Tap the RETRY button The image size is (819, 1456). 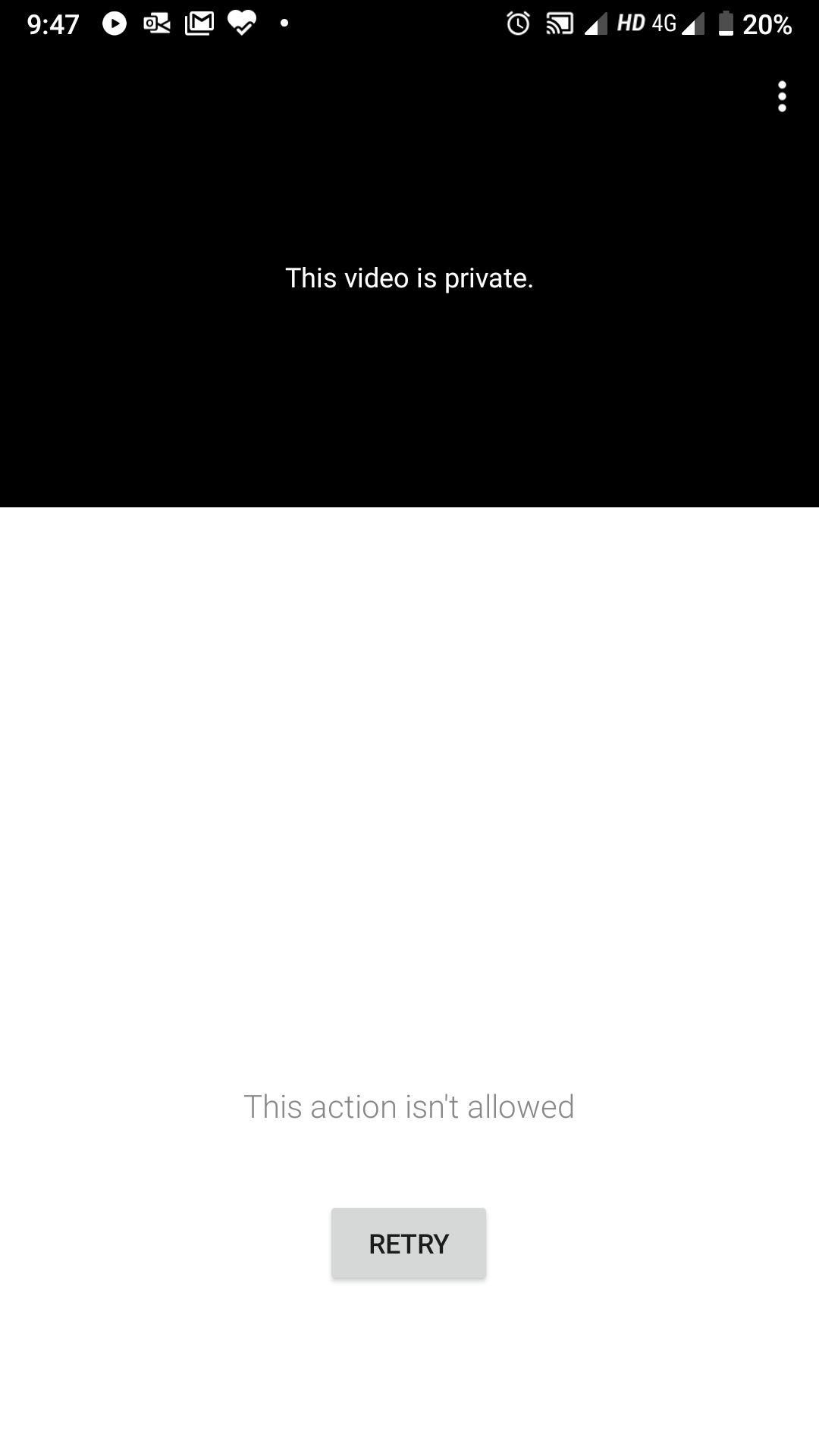point(409,1244)
